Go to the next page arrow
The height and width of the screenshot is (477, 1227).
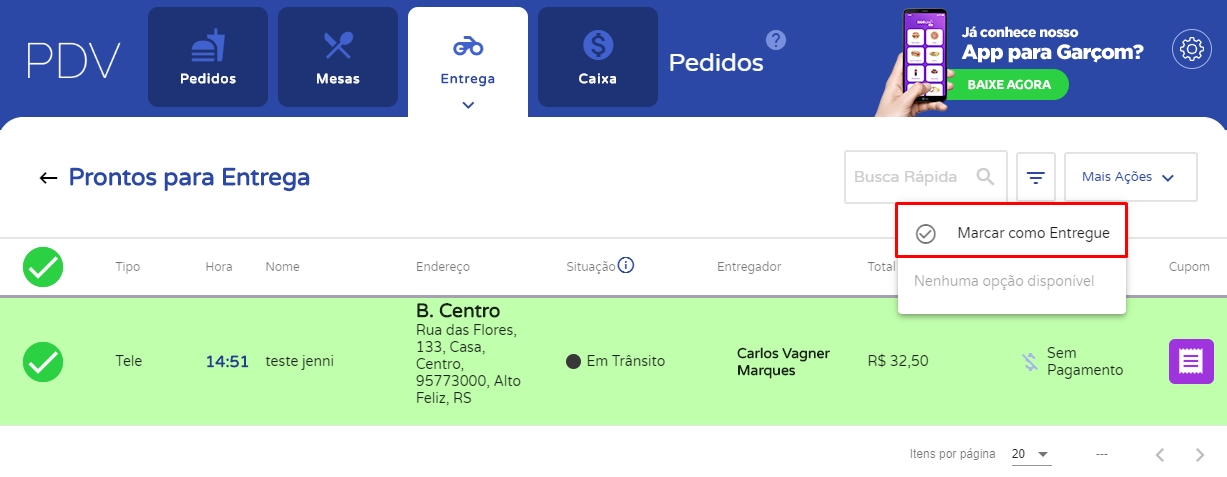1200,455
